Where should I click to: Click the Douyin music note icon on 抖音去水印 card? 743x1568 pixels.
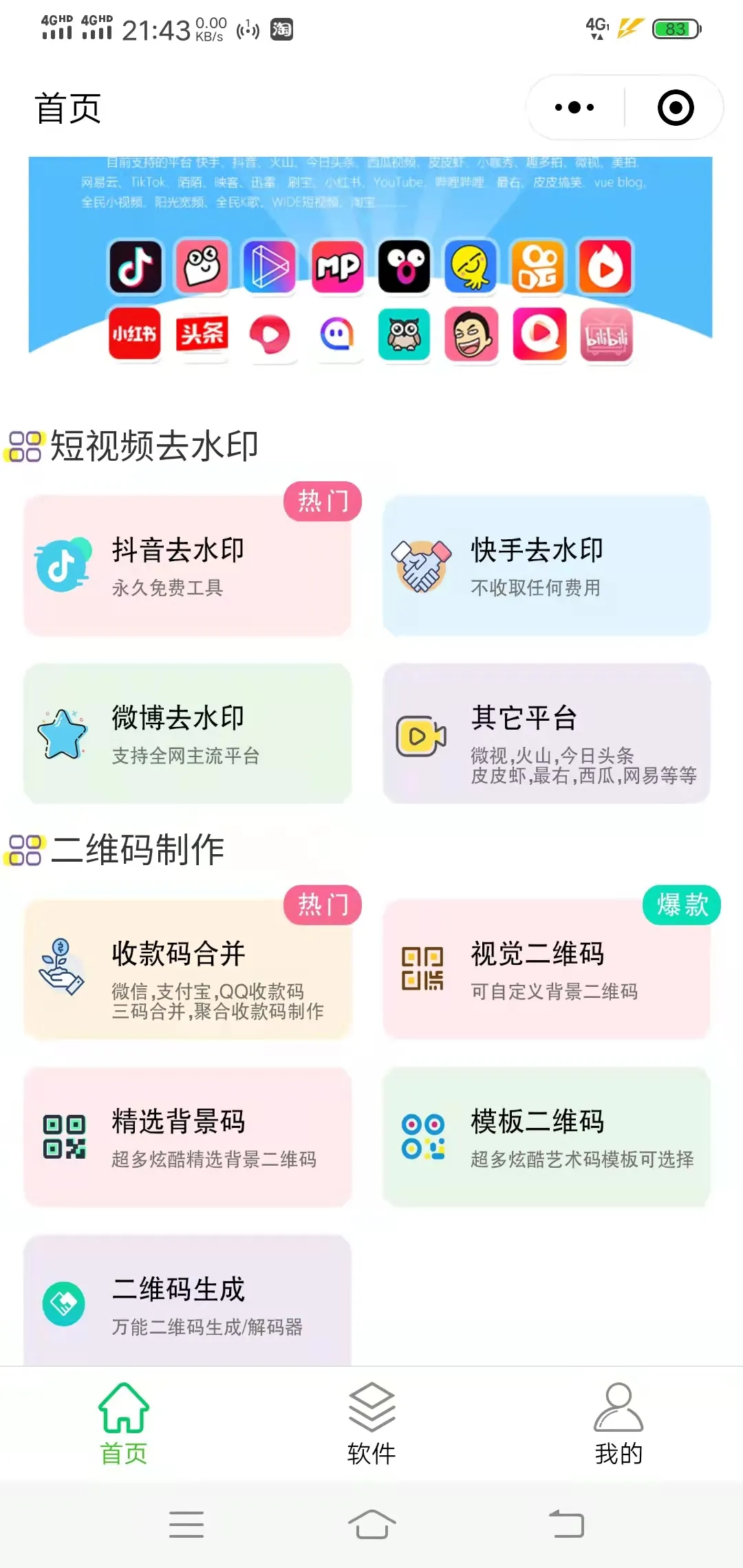click(x=62, y=565)
